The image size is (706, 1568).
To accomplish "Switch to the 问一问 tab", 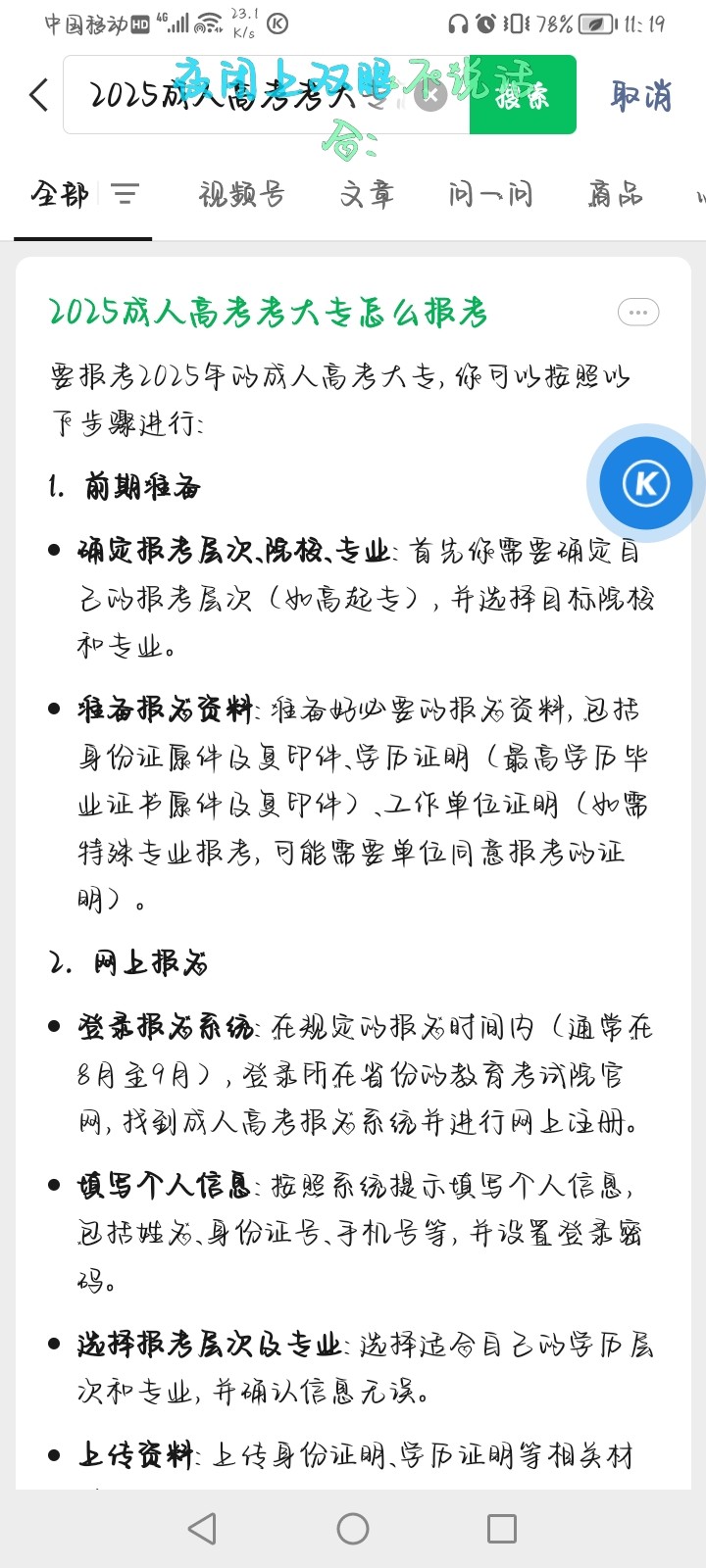I will coord(490,194).
